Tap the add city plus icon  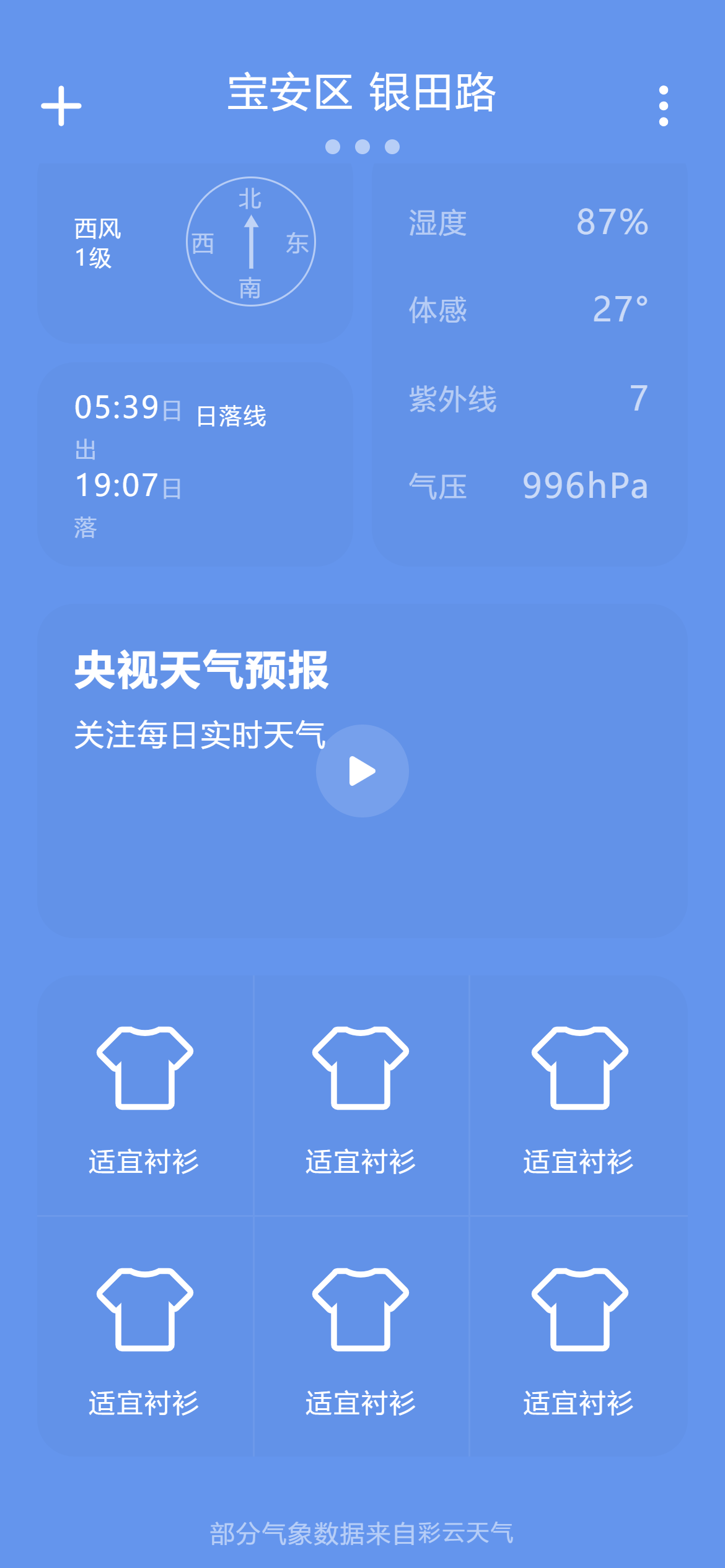tap(61, 105)
